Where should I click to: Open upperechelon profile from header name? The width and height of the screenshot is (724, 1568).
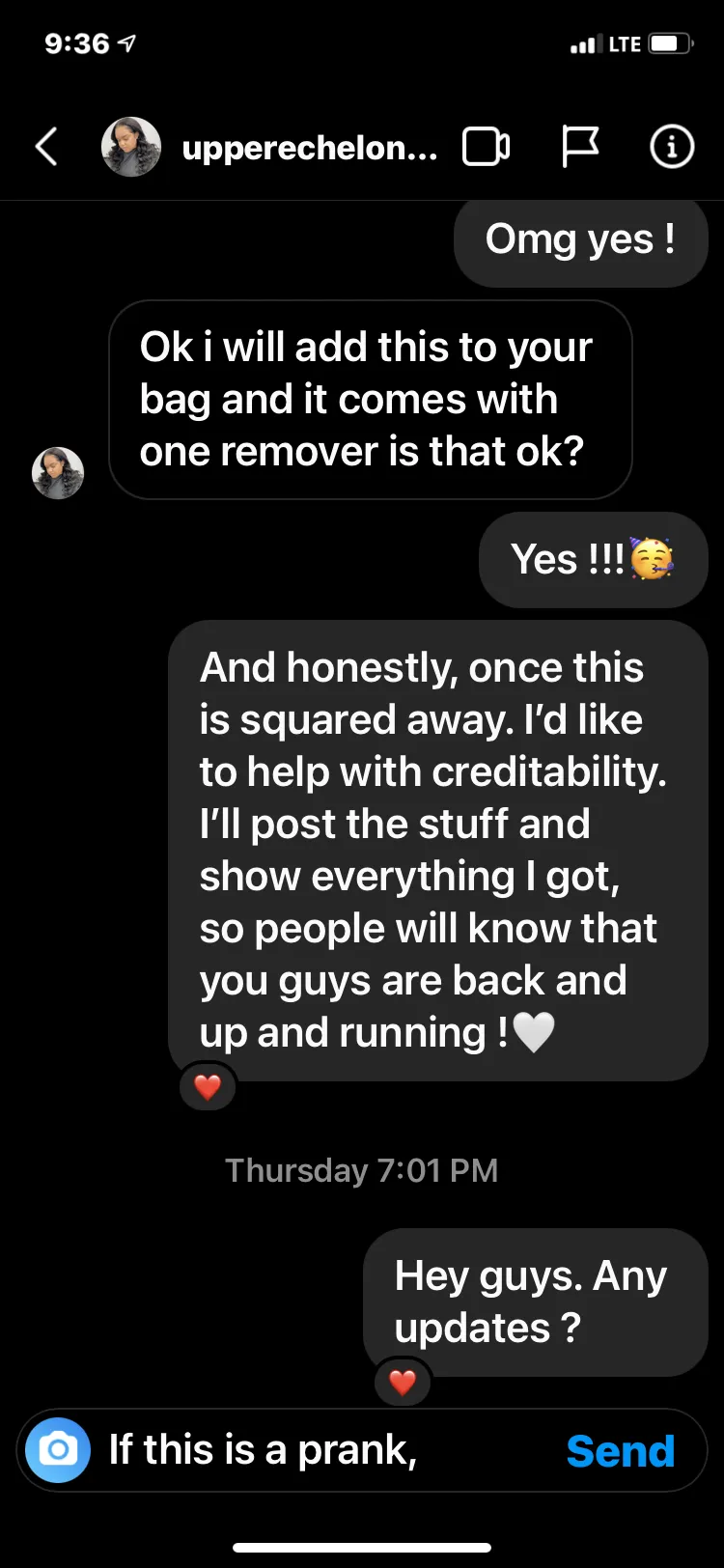pyautogui.click(x=309, y=148)
